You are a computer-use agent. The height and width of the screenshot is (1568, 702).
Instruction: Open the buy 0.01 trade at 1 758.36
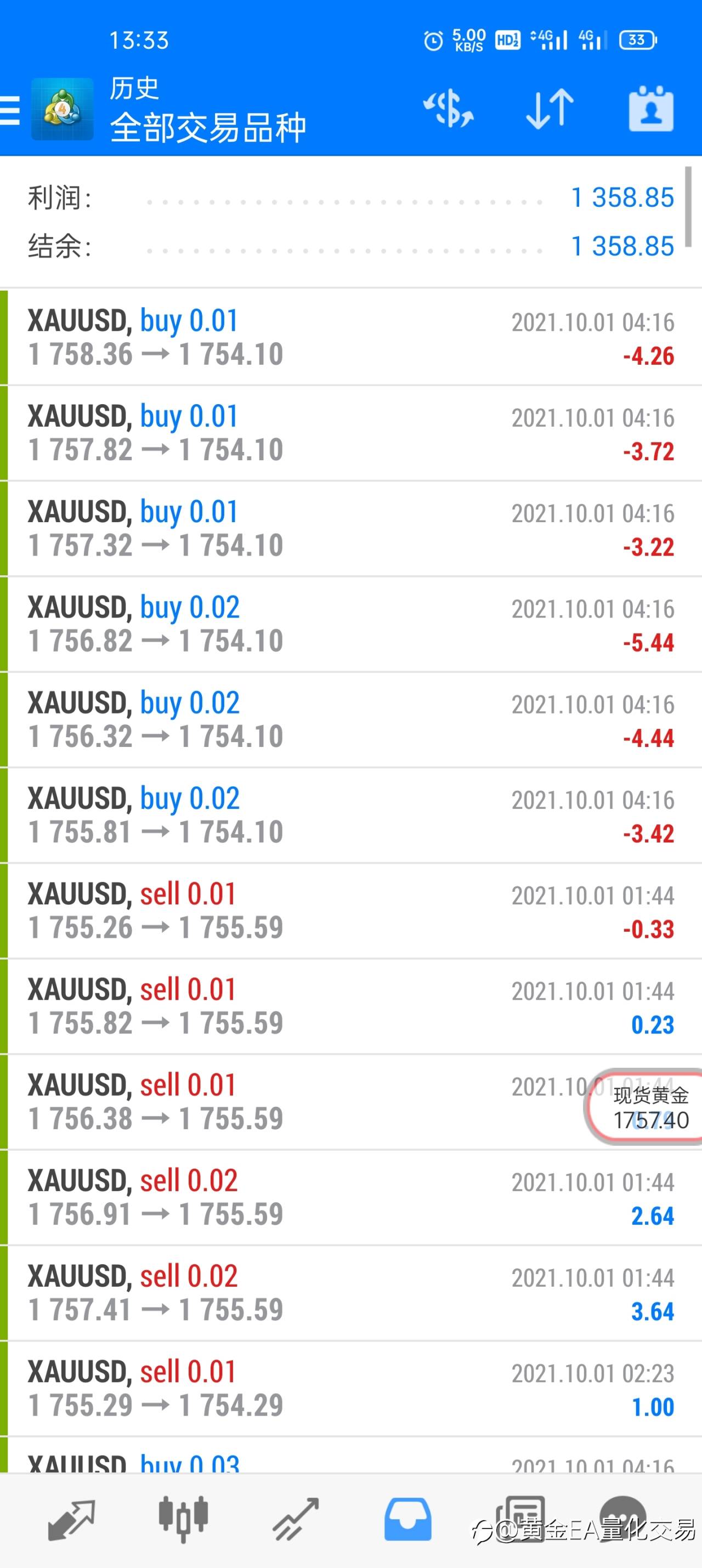(350, 338)
